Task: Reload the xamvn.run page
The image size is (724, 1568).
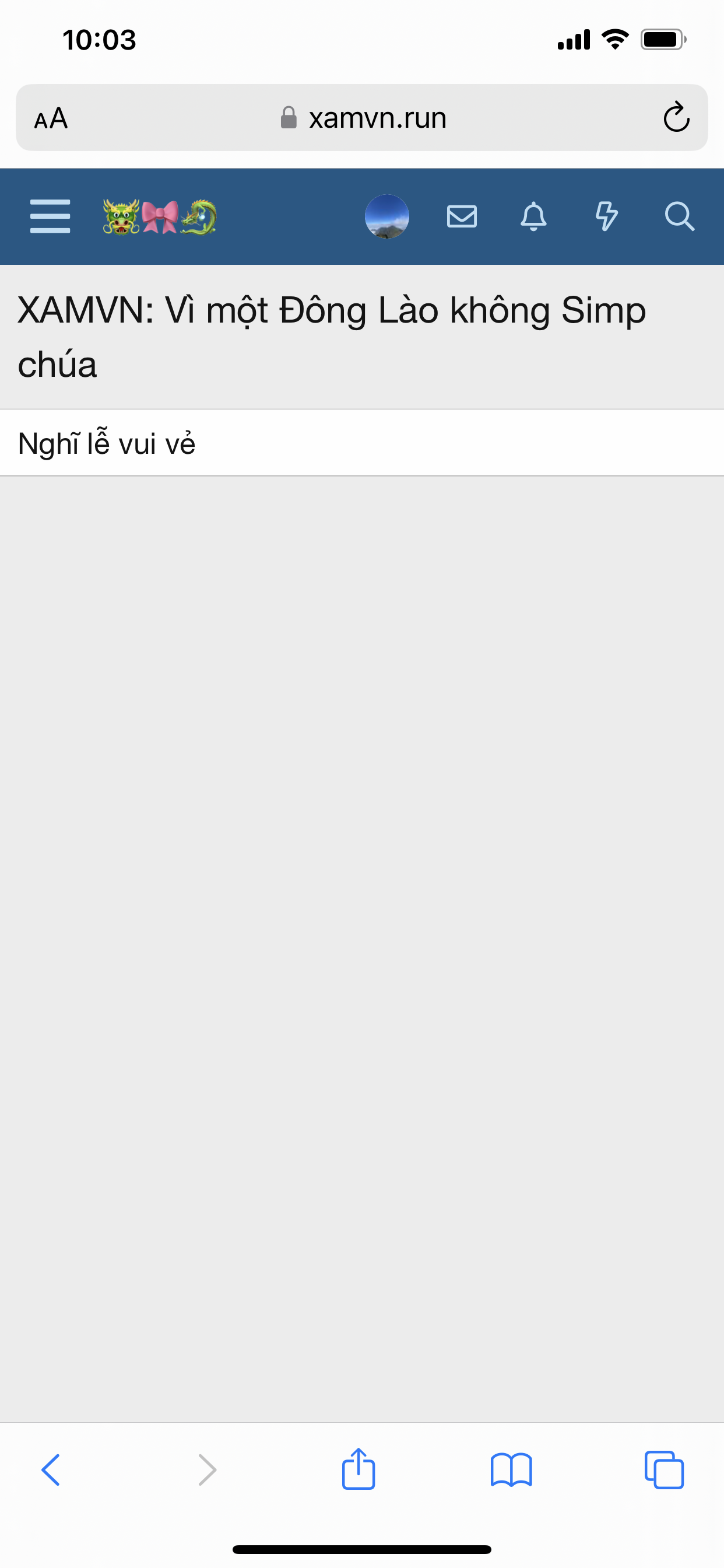Action: pyautogui.click(x=676, y=117)
